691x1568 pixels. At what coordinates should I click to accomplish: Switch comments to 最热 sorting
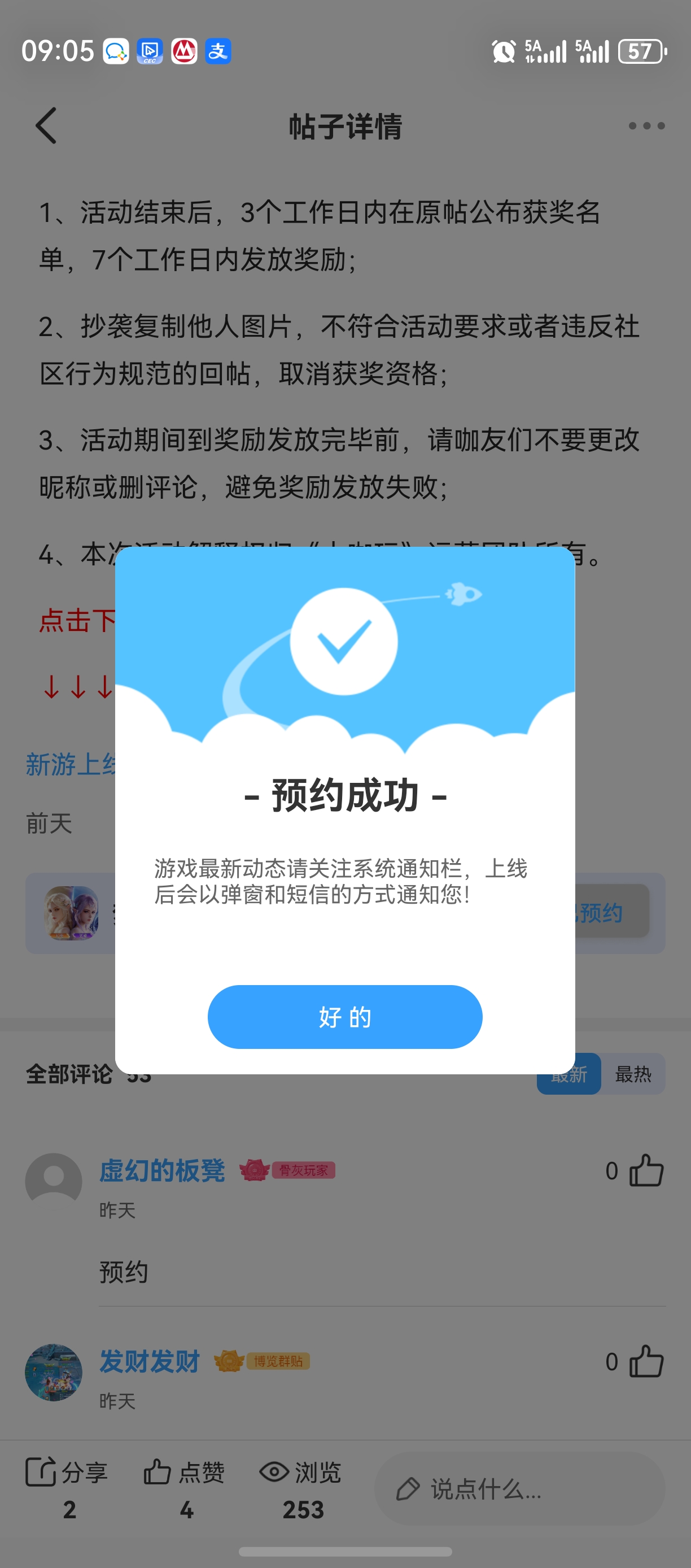point(633,1074)
